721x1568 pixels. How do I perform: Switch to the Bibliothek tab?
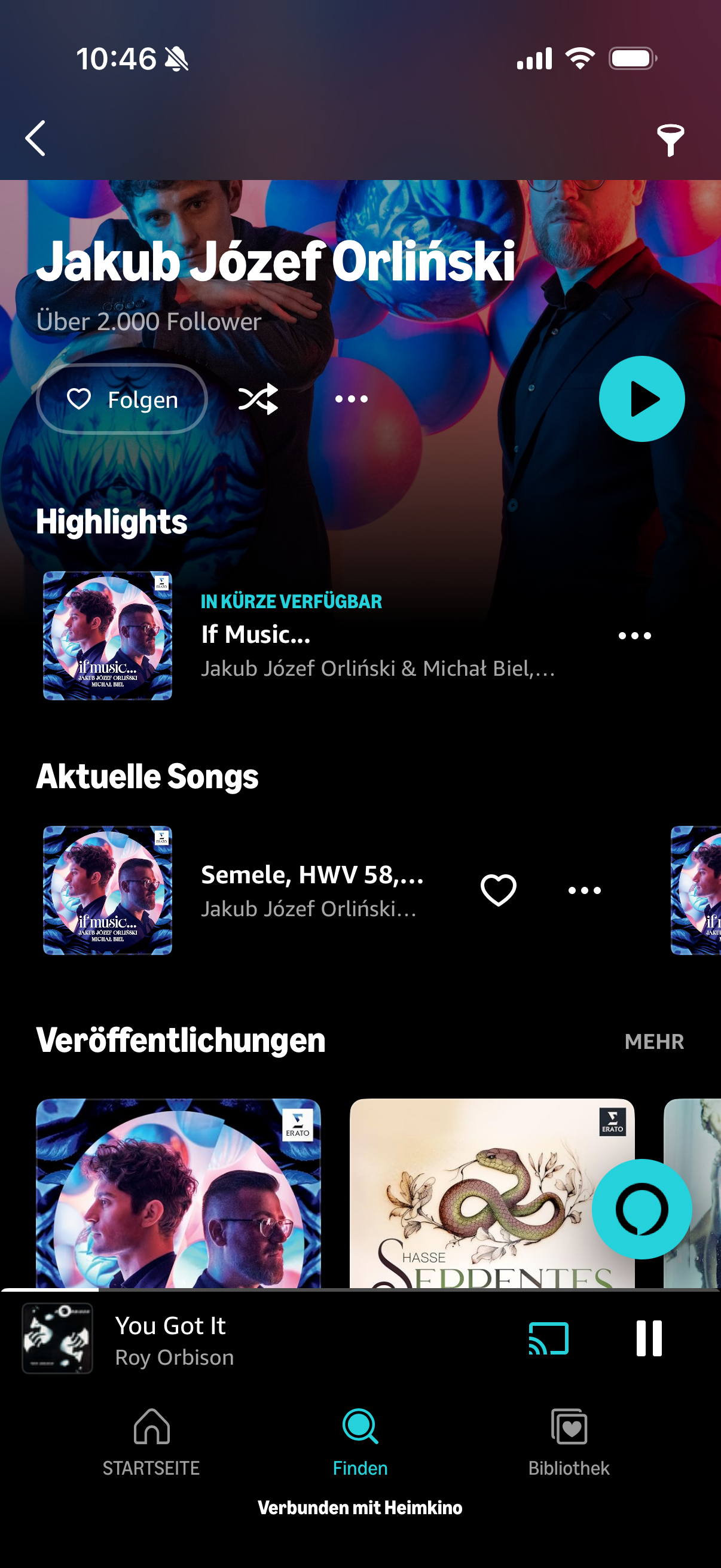[x=569, y=1442]
